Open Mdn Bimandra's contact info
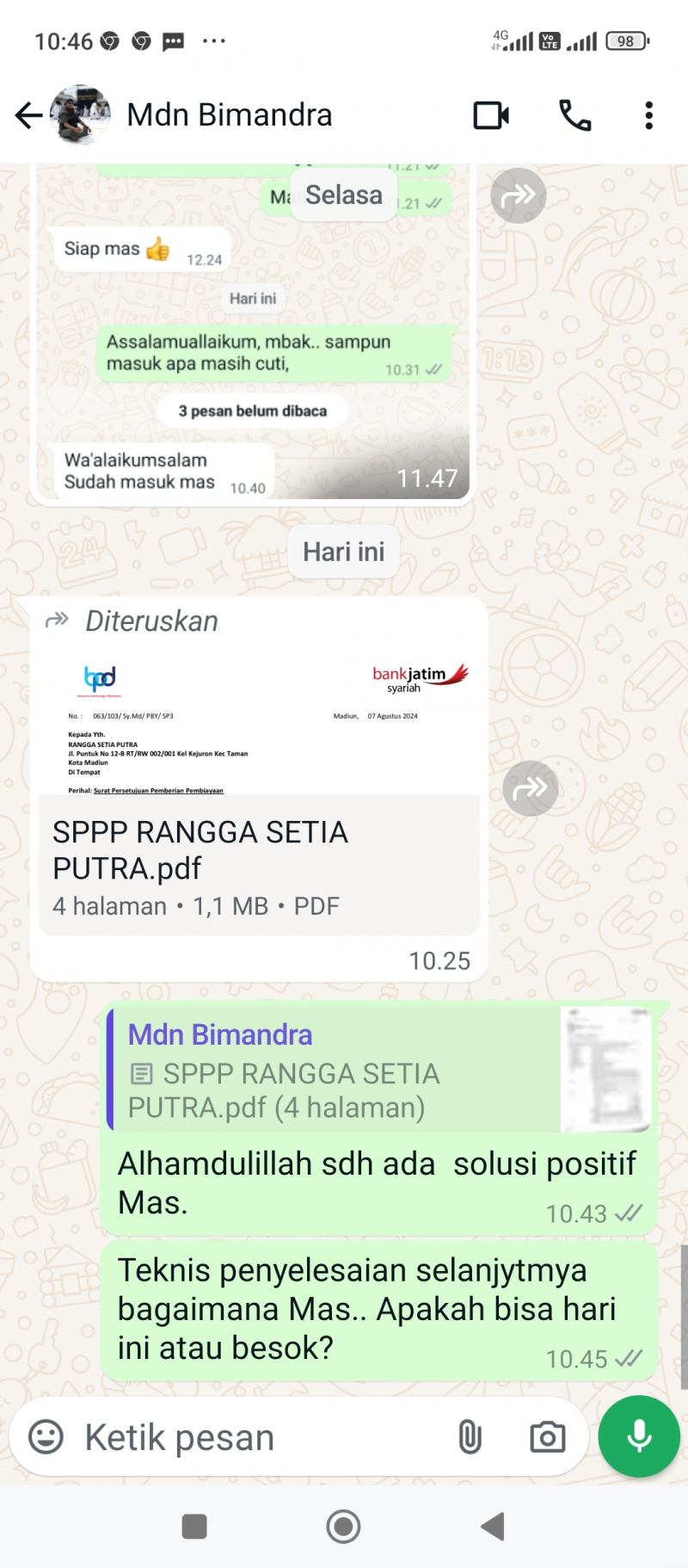This screenshot has height=1568, width=688. [x=229, y=115]
